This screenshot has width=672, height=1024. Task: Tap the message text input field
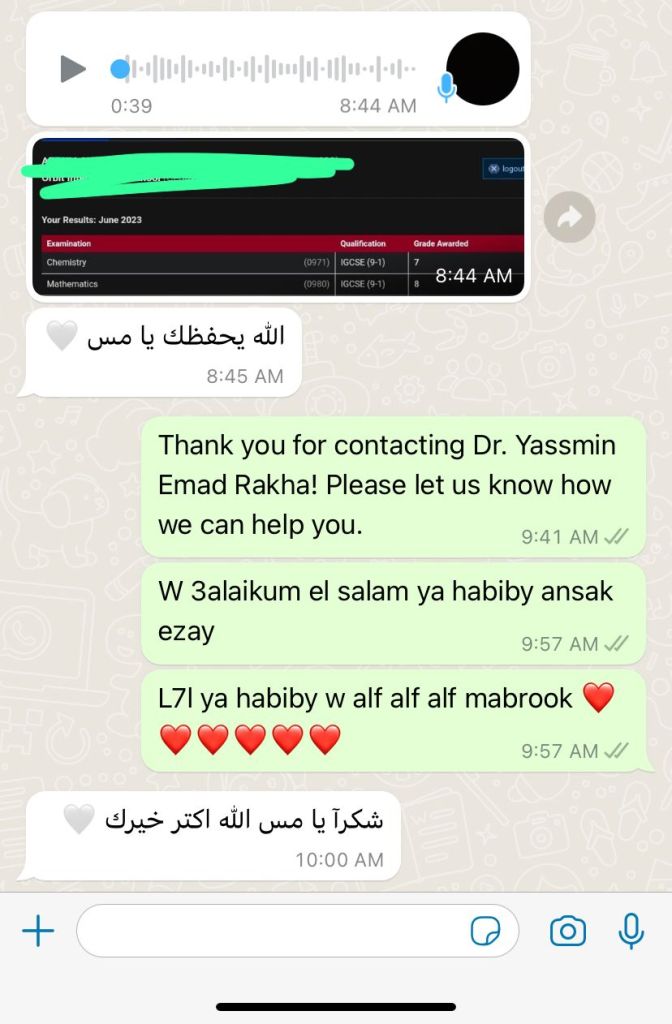270,932
